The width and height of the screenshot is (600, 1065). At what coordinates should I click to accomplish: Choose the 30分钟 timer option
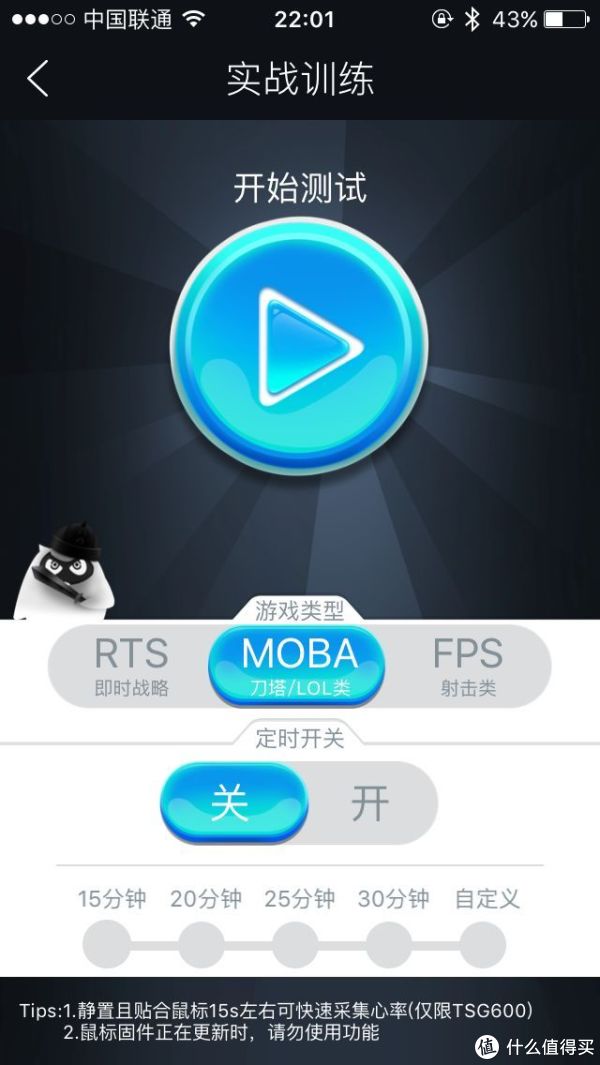click(x=391, y=943)
